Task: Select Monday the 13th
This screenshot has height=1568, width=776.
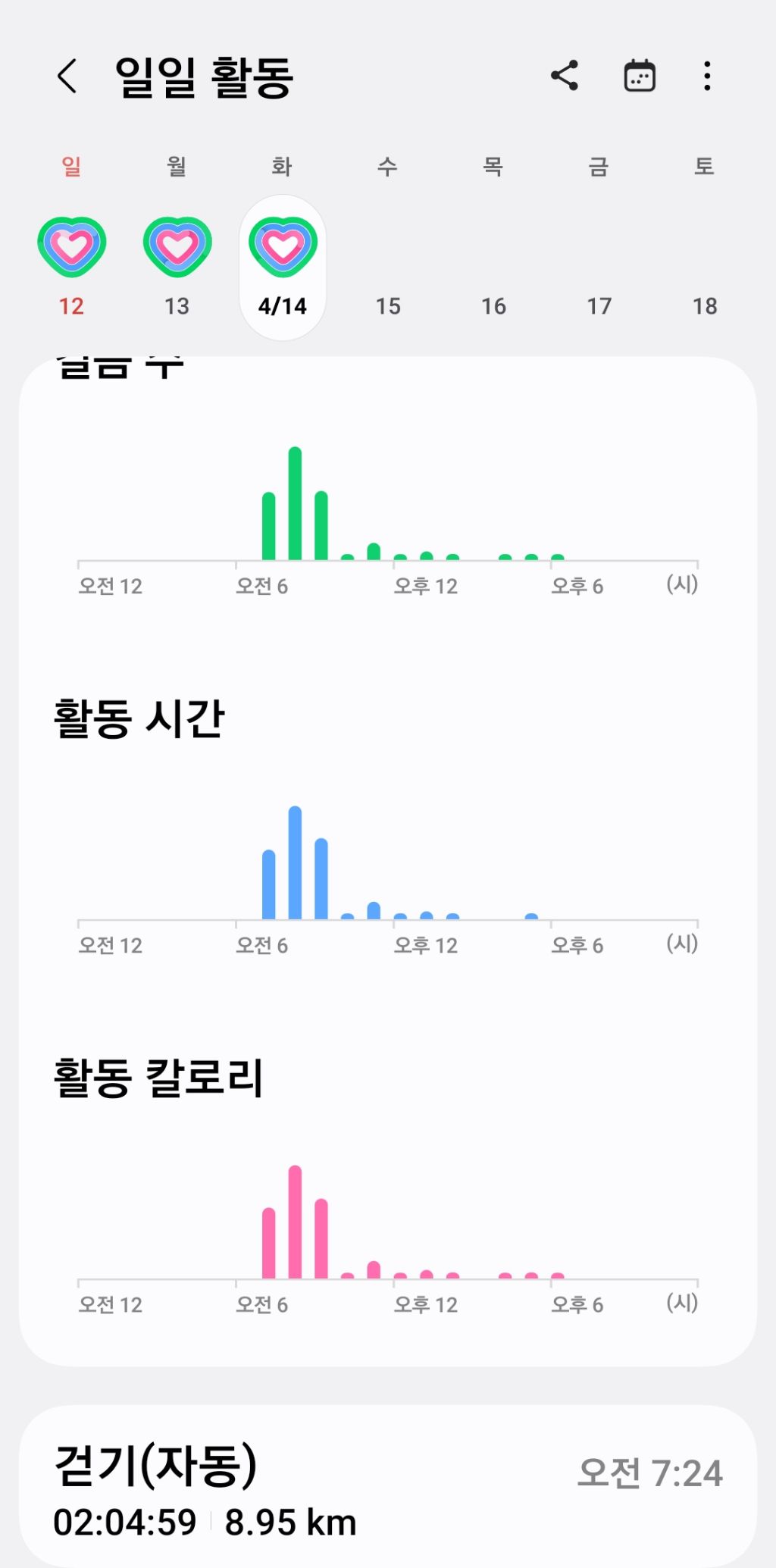Action: tap(177, 265)
